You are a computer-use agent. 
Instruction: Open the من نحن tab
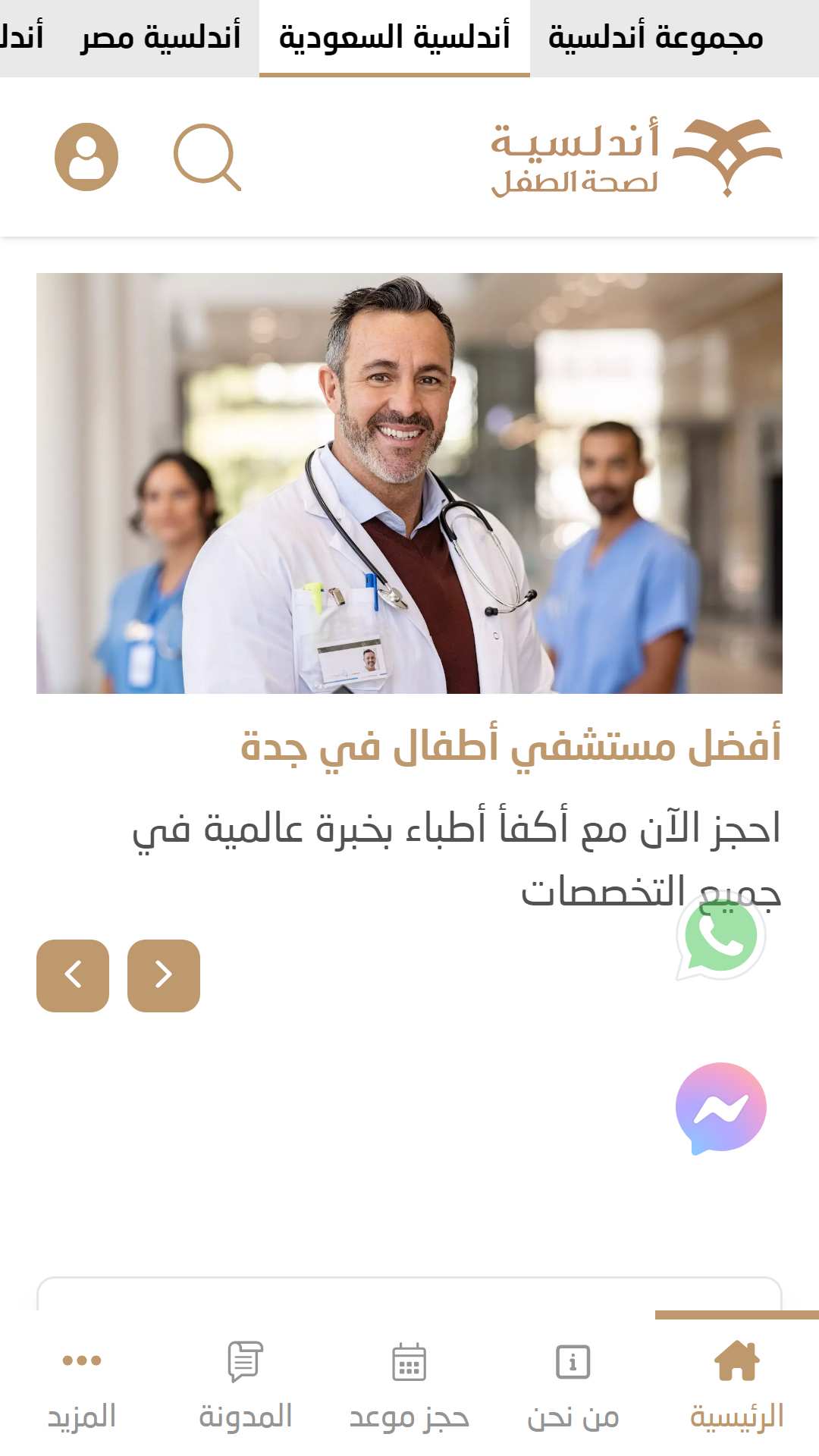573,1385
